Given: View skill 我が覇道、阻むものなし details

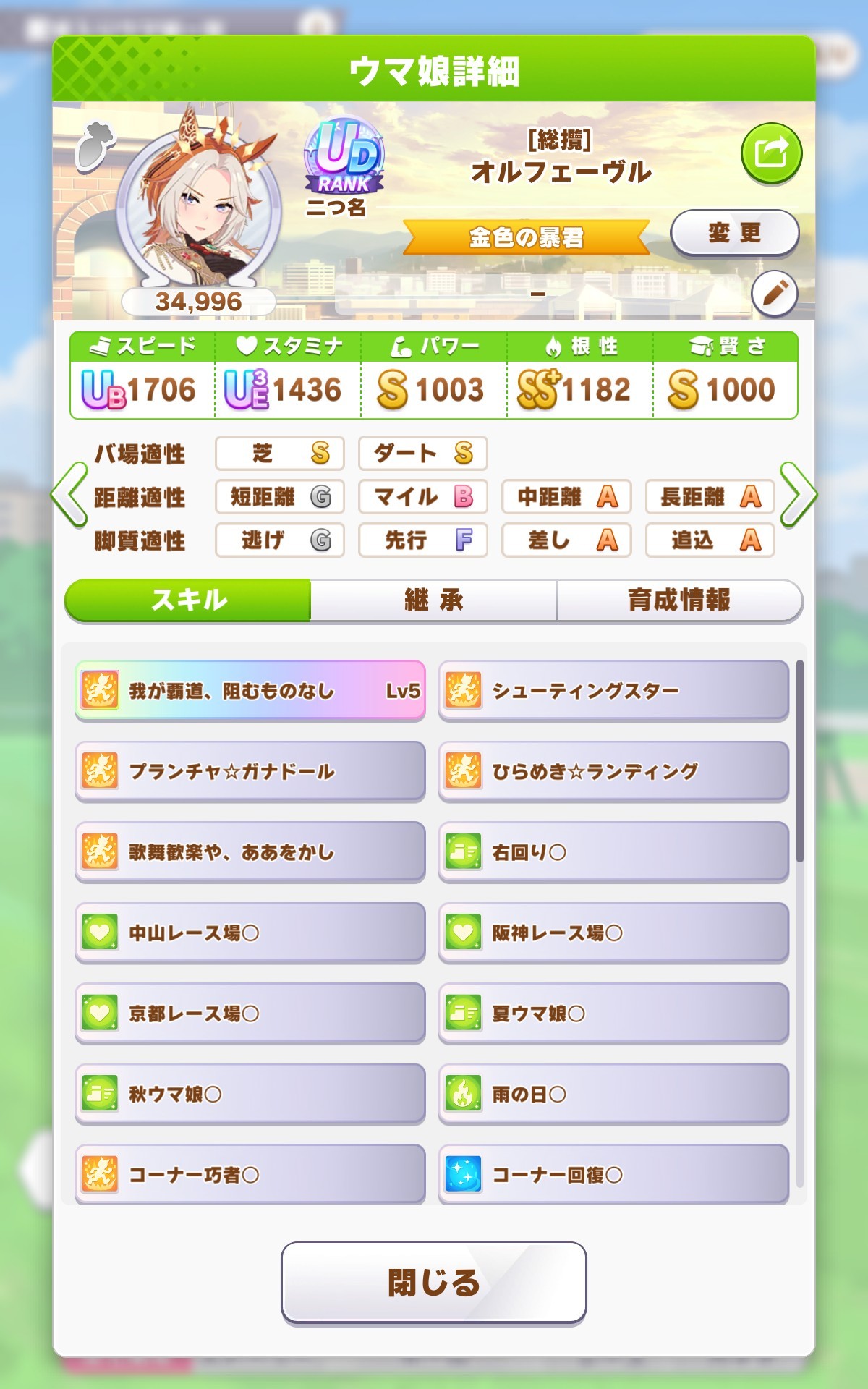Looking at the screenshot, I should point(250,690).
